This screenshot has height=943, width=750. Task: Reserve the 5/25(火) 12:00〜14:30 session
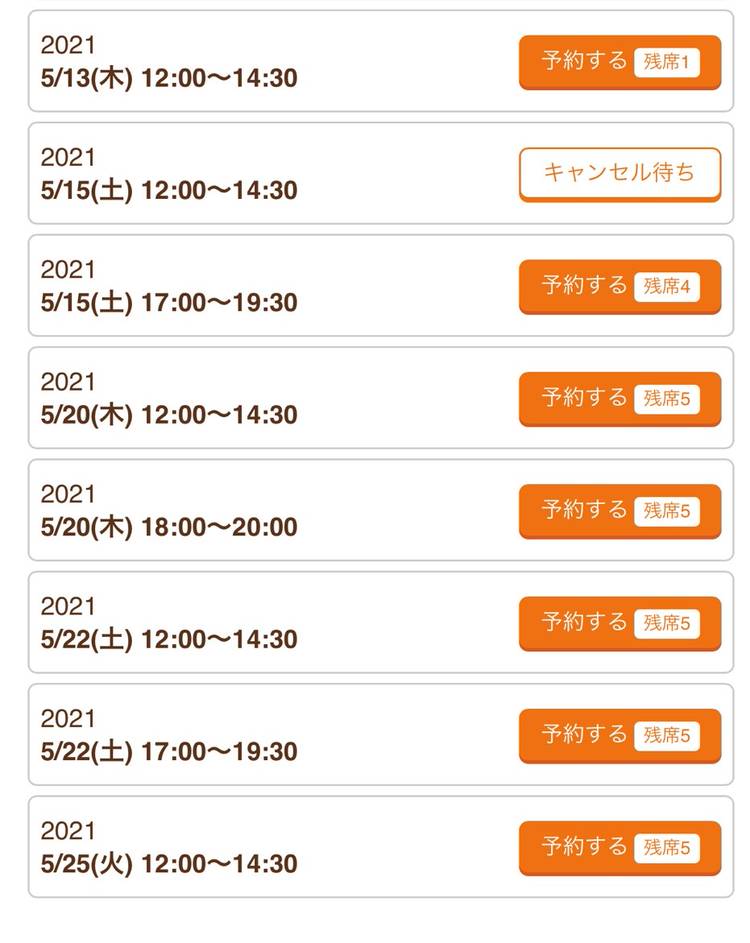(619, 848)
